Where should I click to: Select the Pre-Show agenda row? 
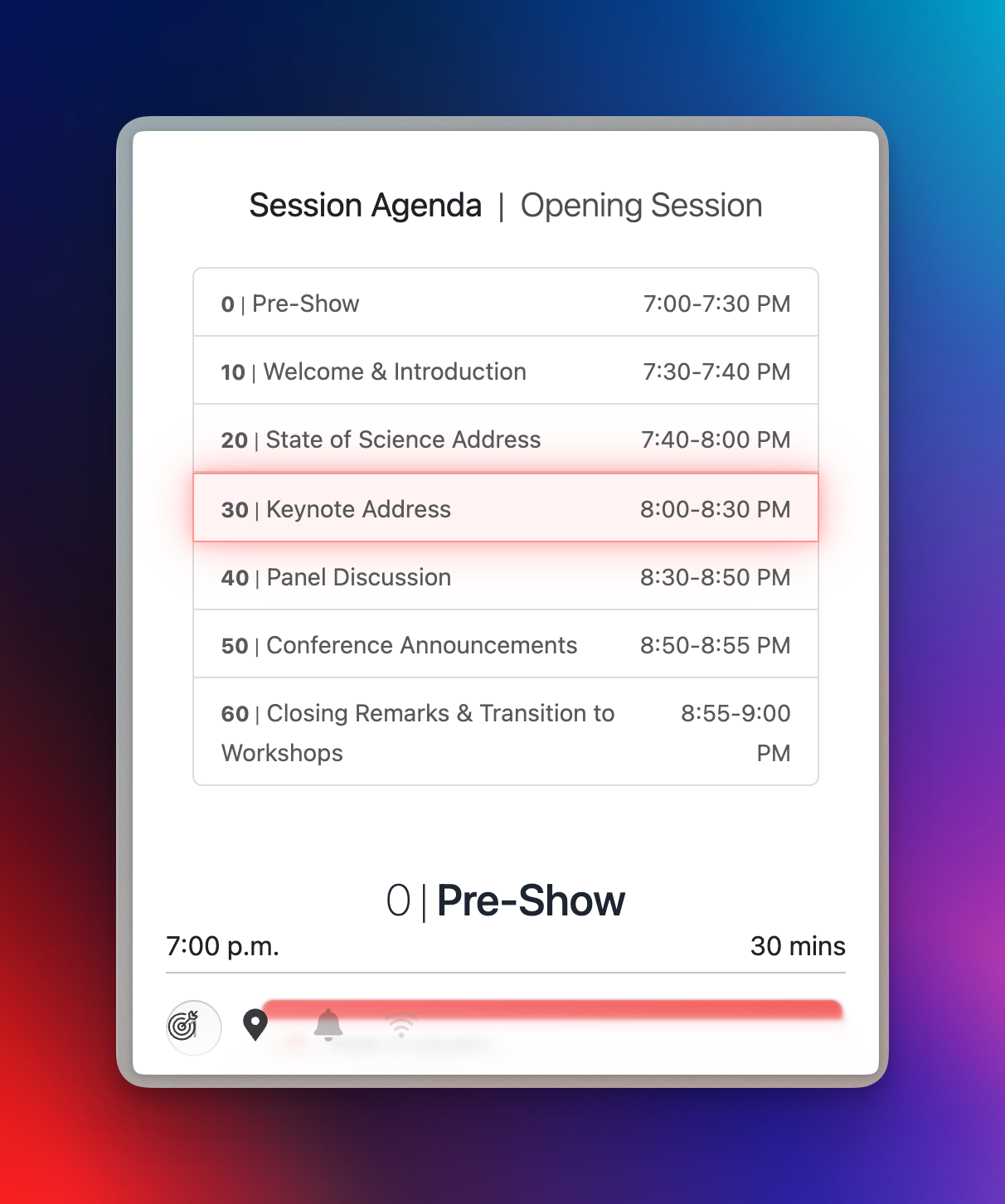tap(505, 303)
